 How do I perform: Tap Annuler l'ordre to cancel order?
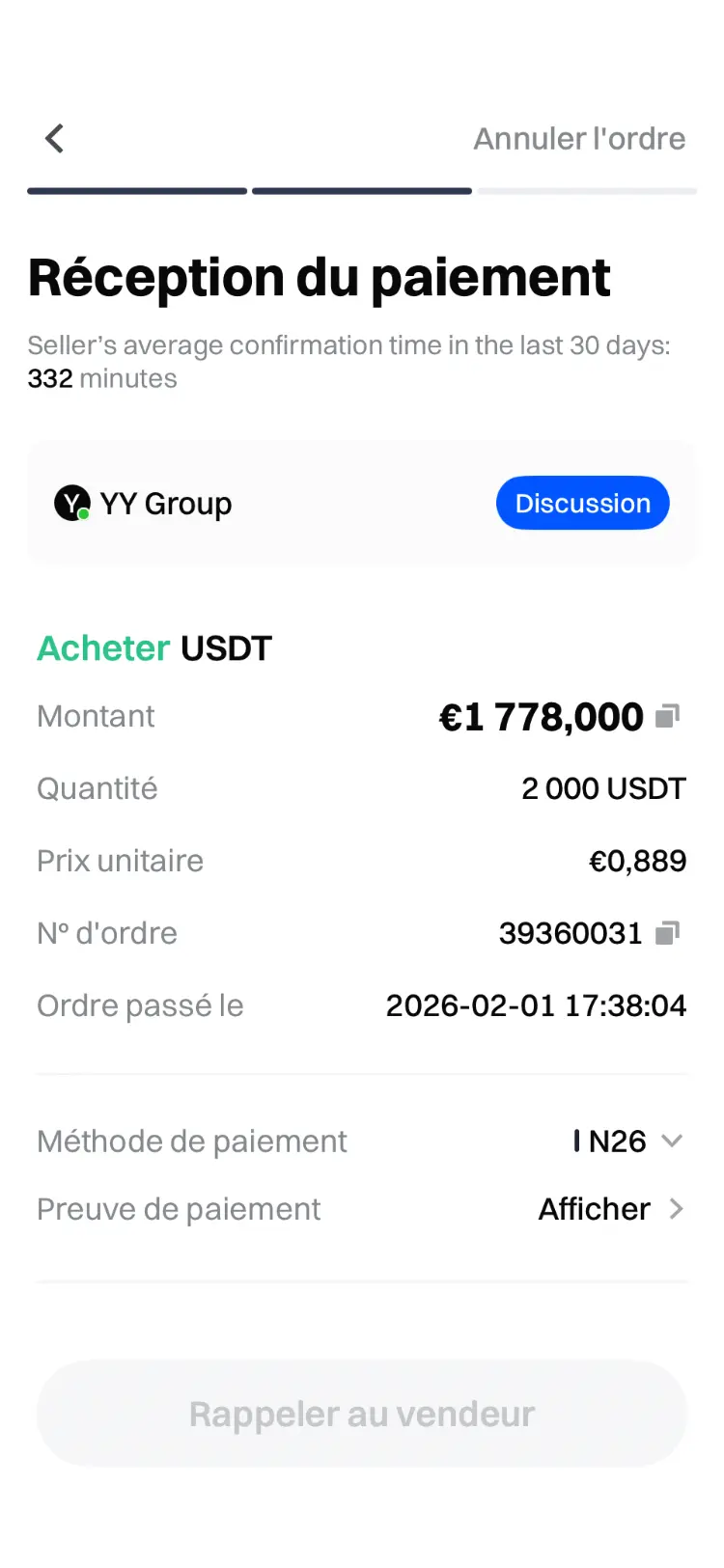pos(579,139)
